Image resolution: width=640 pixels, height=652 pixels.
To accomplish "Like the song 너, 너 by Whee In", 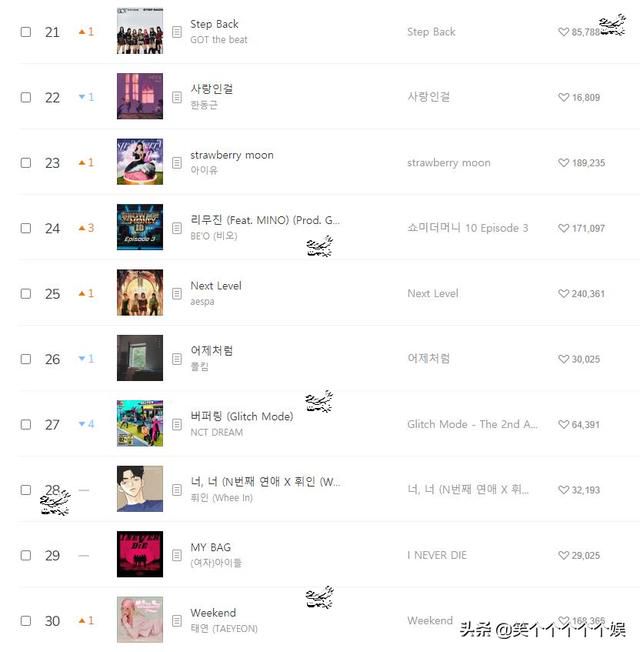I will click(x=563, y=490).
